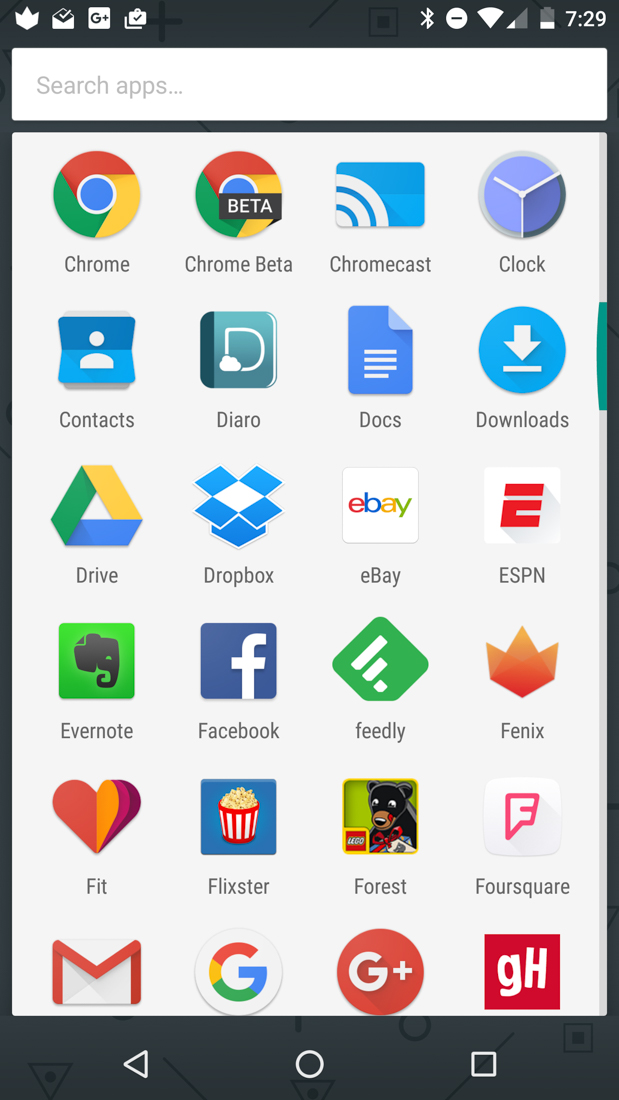Open Contacts

click(x=97, y=350)
